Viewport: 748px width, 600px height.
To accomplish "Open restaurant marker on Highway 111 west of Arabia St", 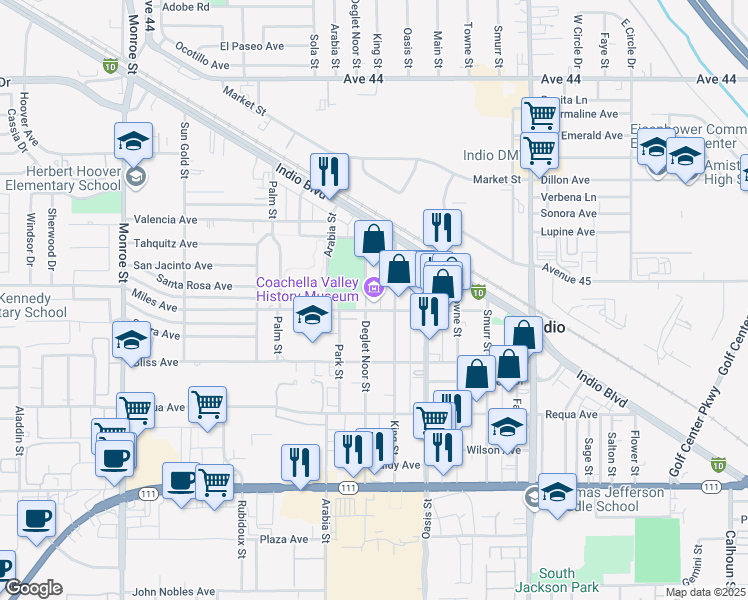I will 301,463.
